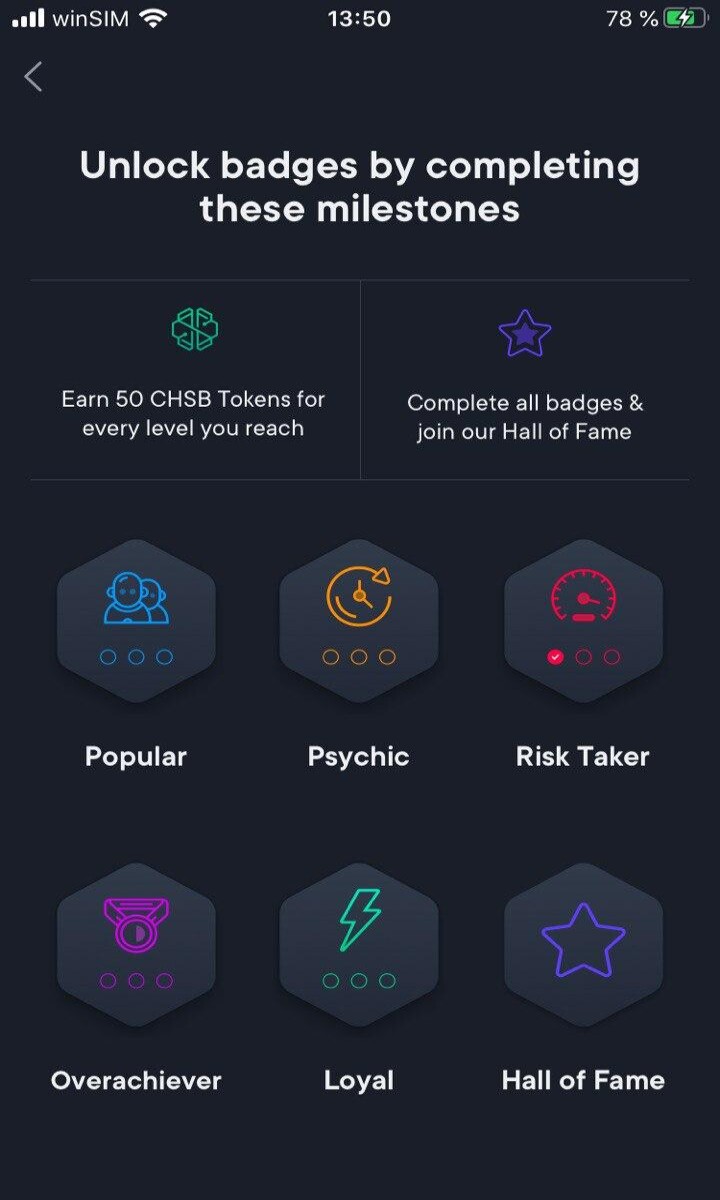Open the Psychic badge
720x1200 pixels.
tap(359, 621)
